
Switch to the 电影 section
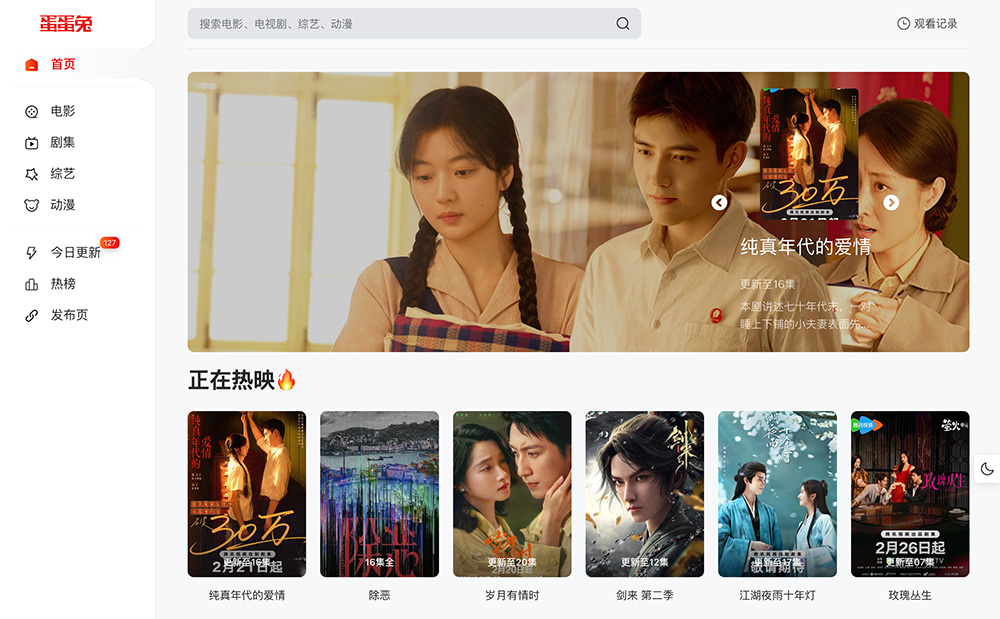coord(63,111)
